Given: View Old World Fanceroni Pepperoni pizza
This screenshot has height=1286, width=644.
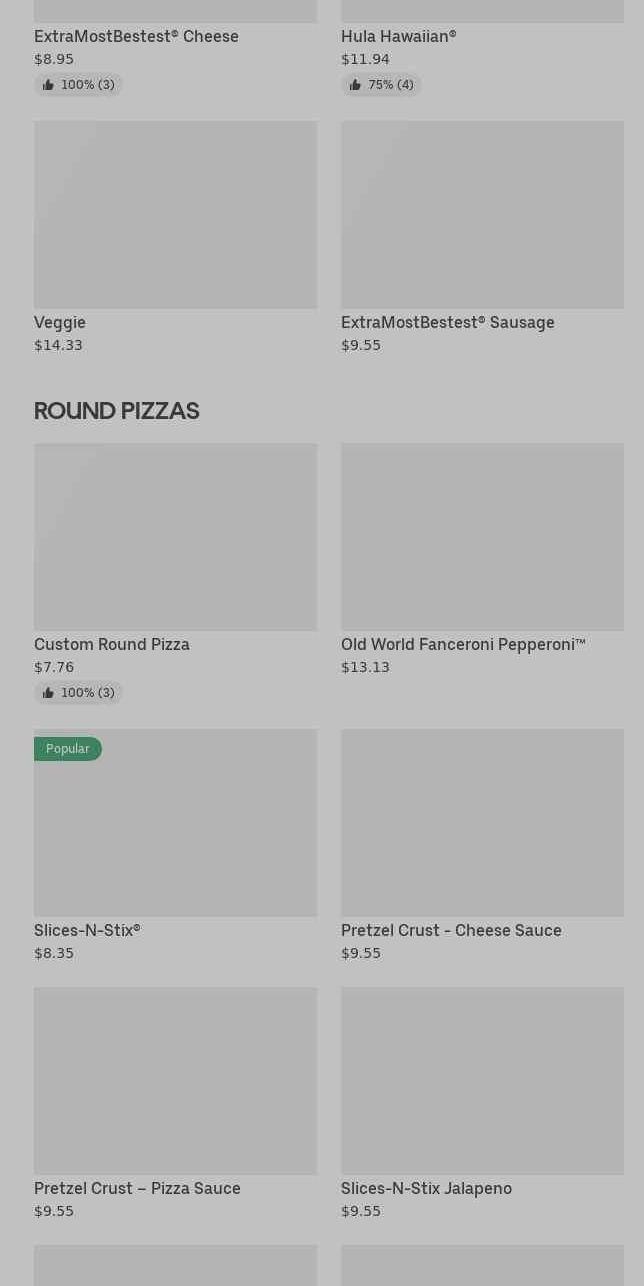Looking at the screenshot, I should (482, 560).
